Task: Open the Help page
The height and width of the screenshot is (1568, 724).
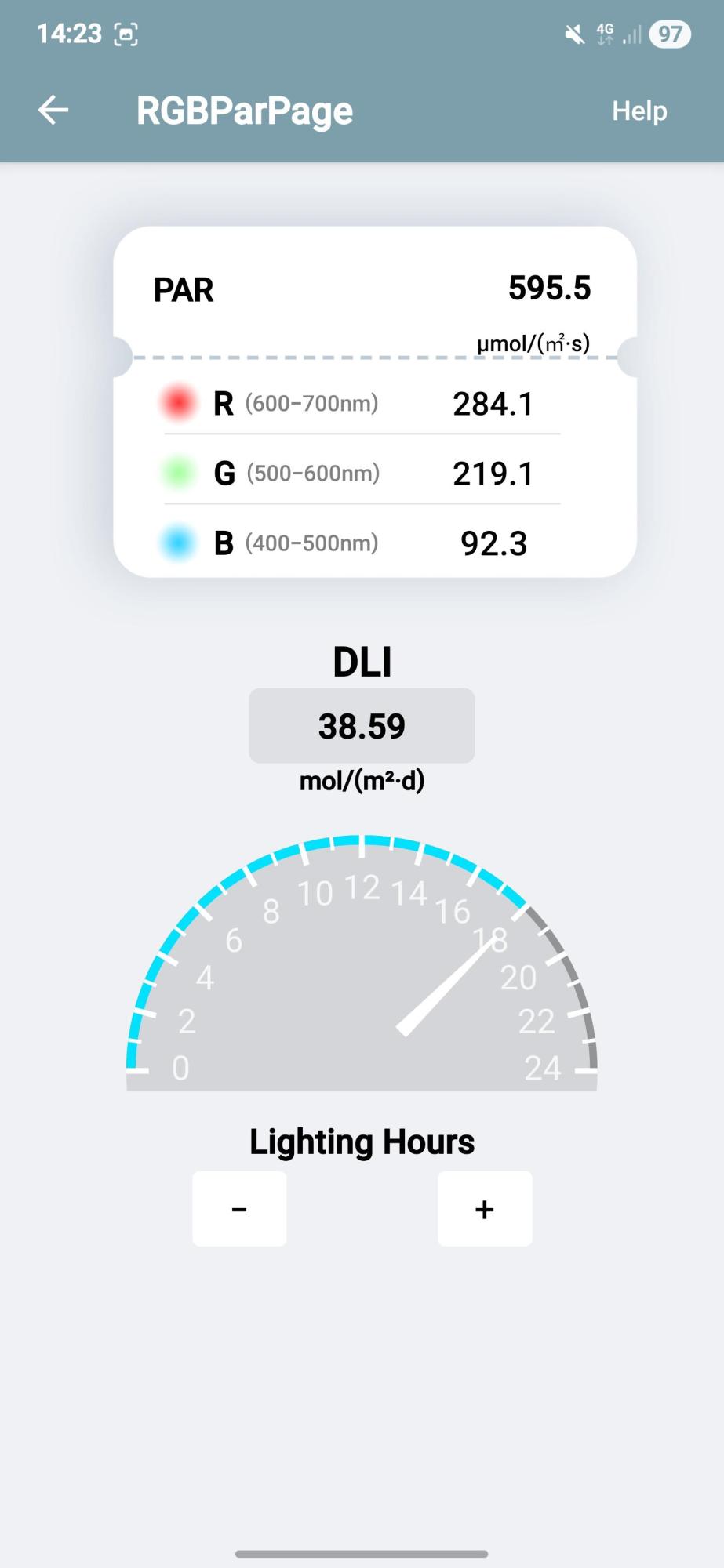Action: tap(639, 111)
